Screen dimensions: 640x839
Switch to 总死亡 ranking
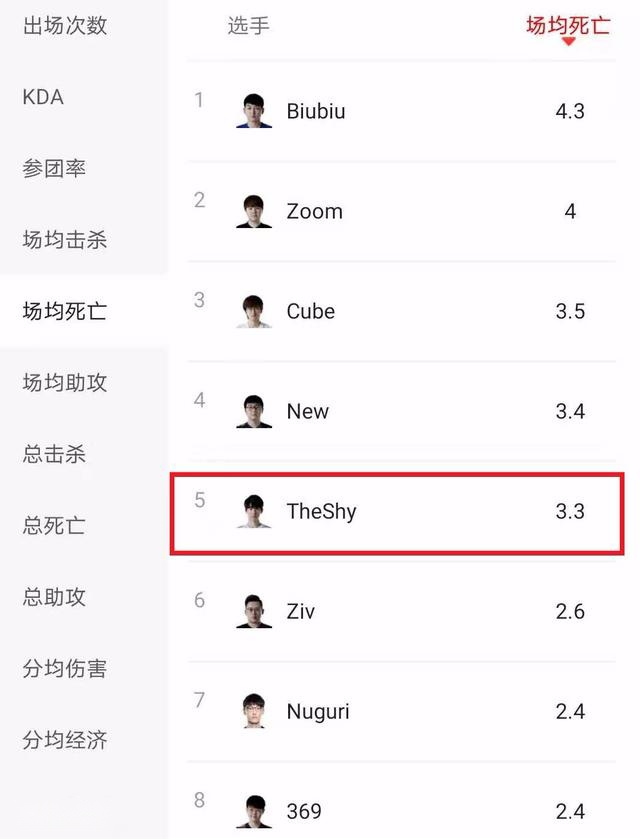54,525
